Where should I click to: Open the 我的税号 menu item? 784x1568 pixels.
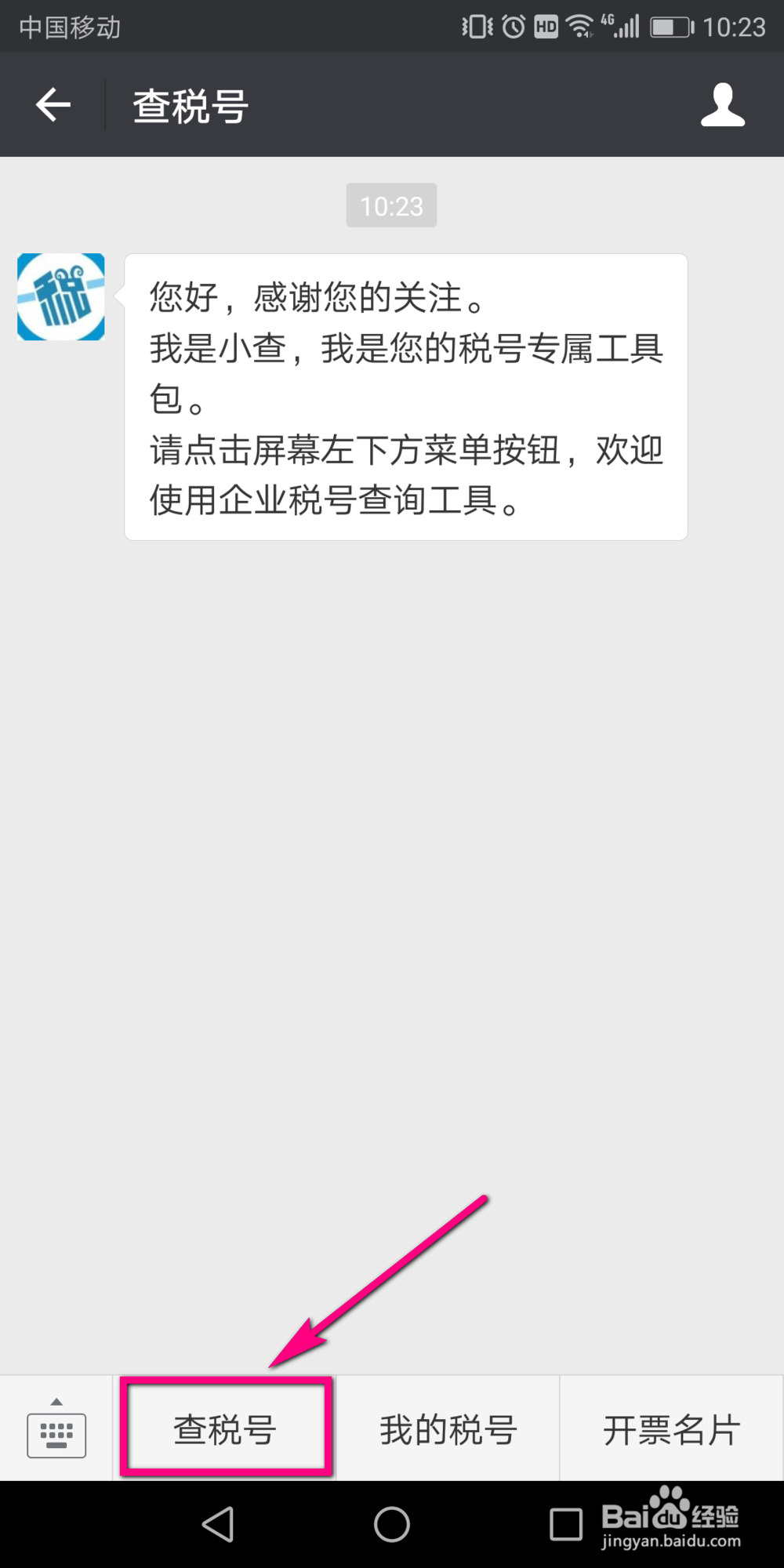click(x=447, y=1428)
